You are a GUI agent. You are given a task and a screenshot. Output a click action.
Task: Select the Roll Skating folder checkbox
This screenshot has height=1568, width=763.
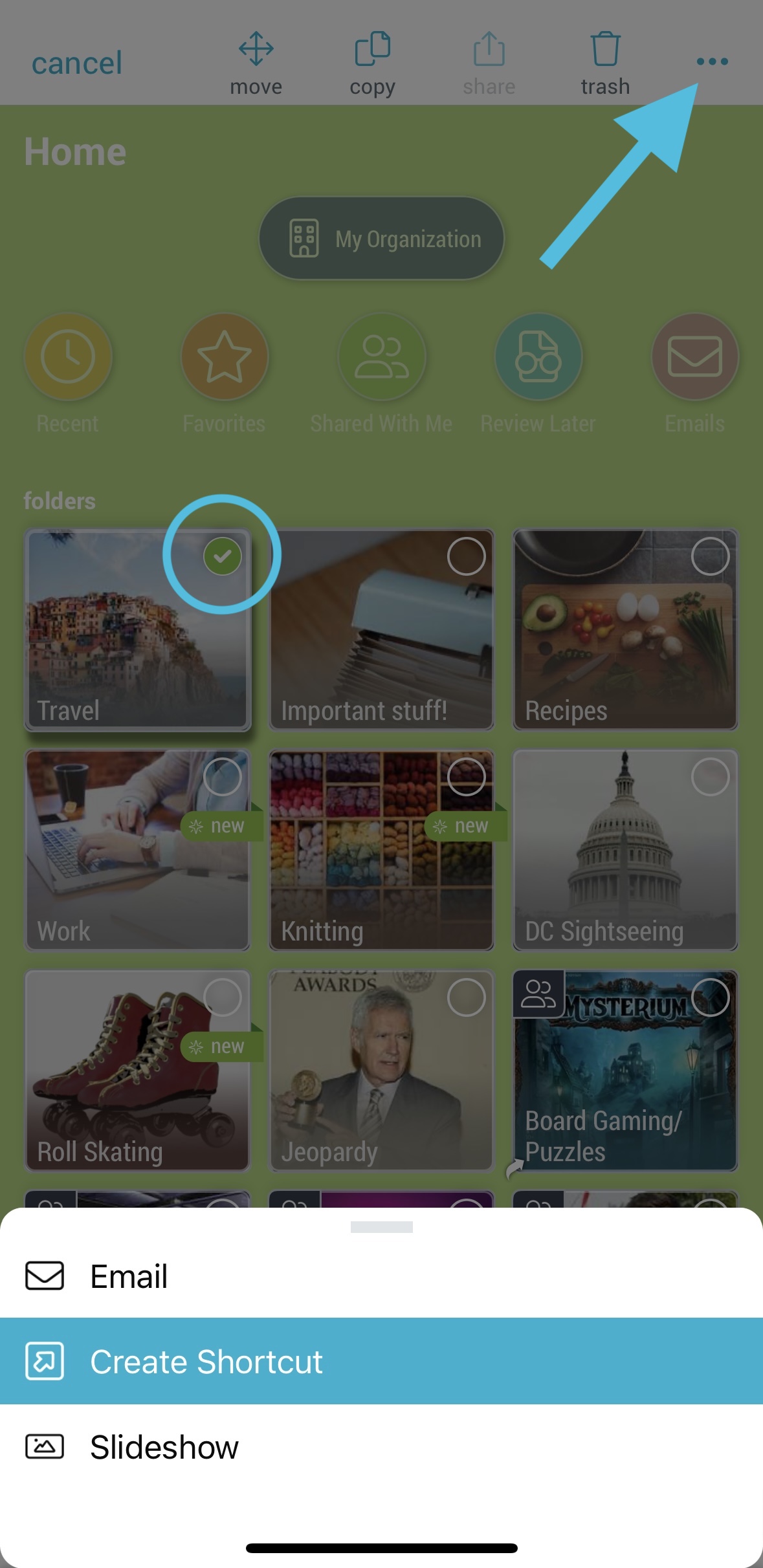[222, 997]
